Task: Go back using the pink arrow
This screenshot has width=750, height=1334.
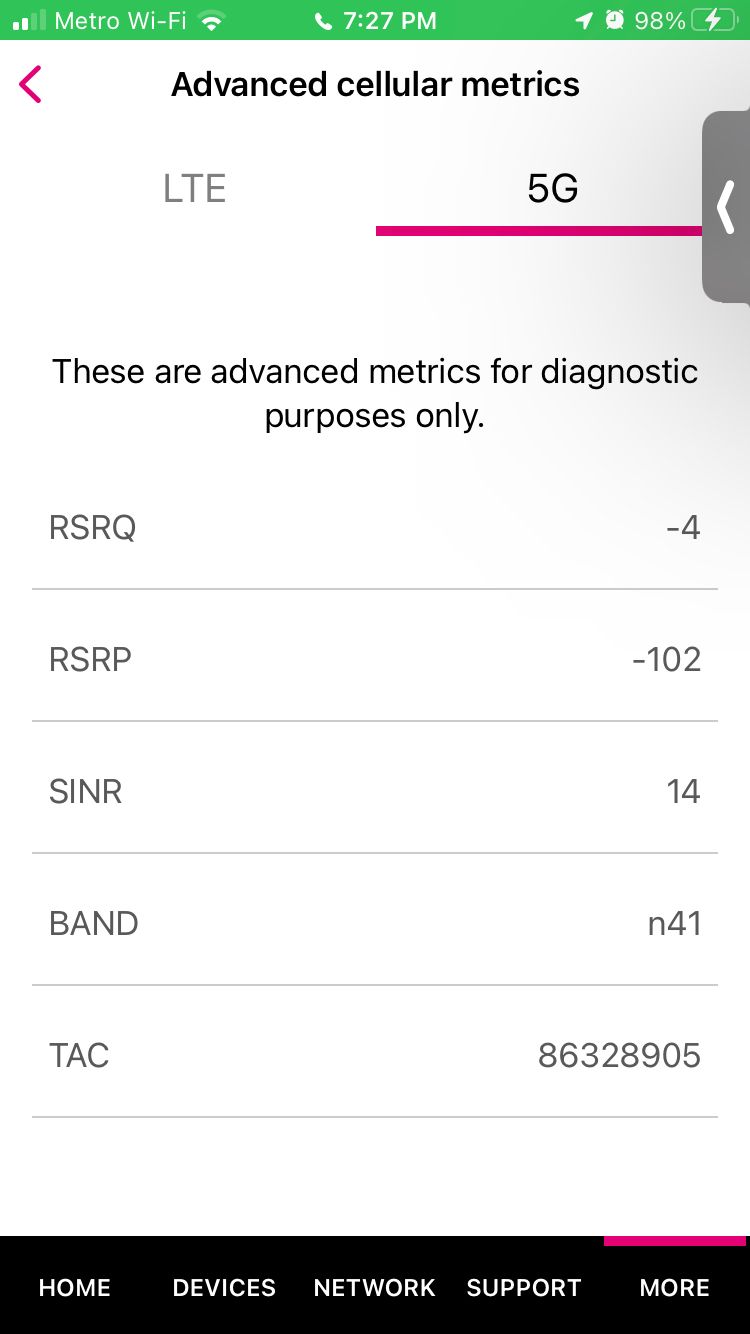Action: pyautogui.click(x=30, y=85)
